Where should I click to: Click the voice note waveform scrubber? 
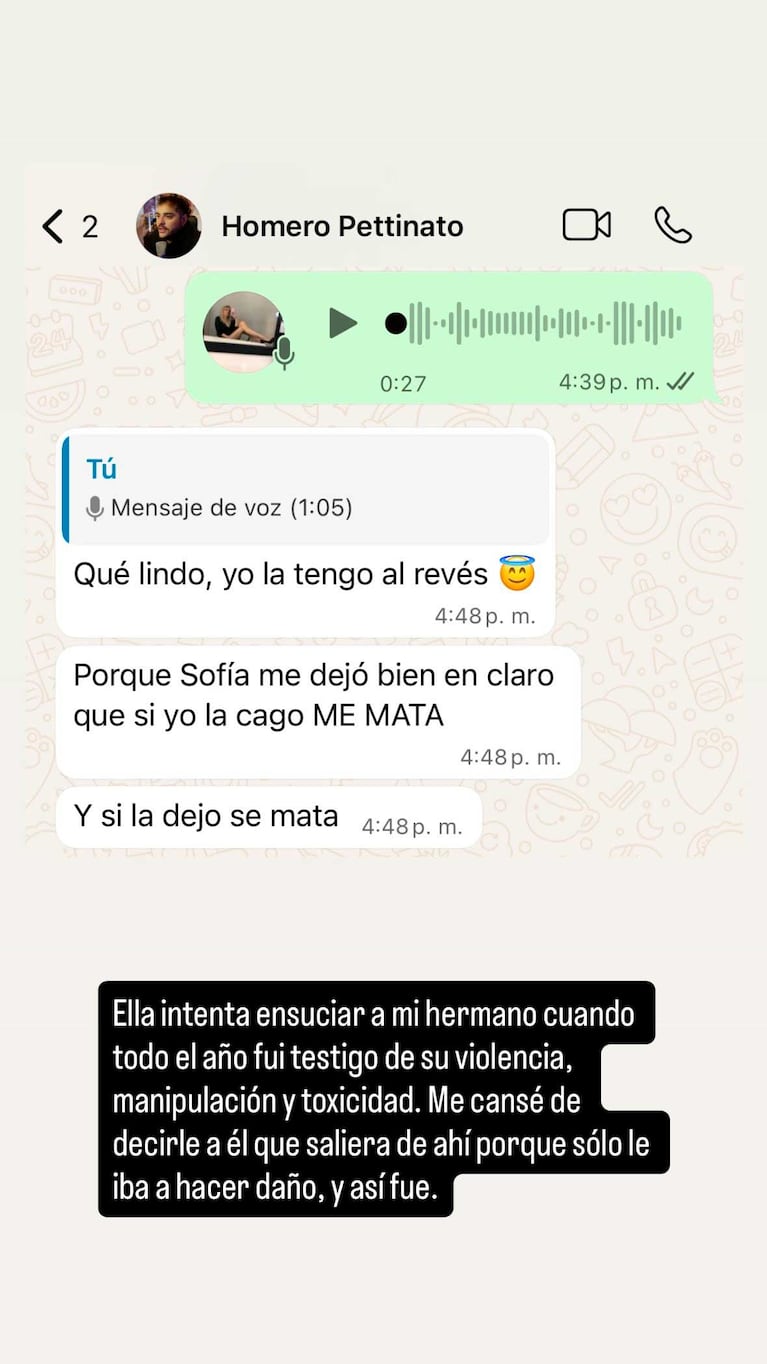coord(540,322)
